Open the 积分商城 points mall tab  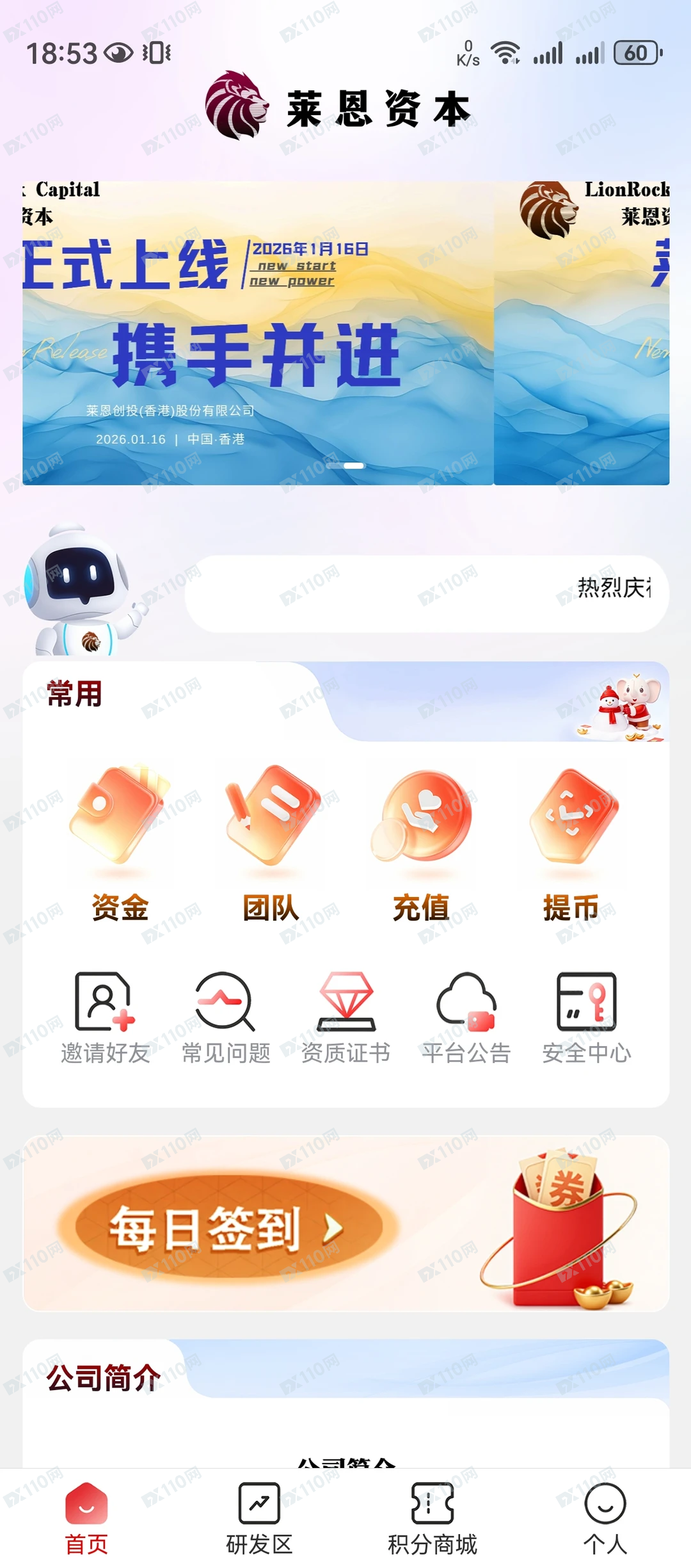pos(432,1517)
